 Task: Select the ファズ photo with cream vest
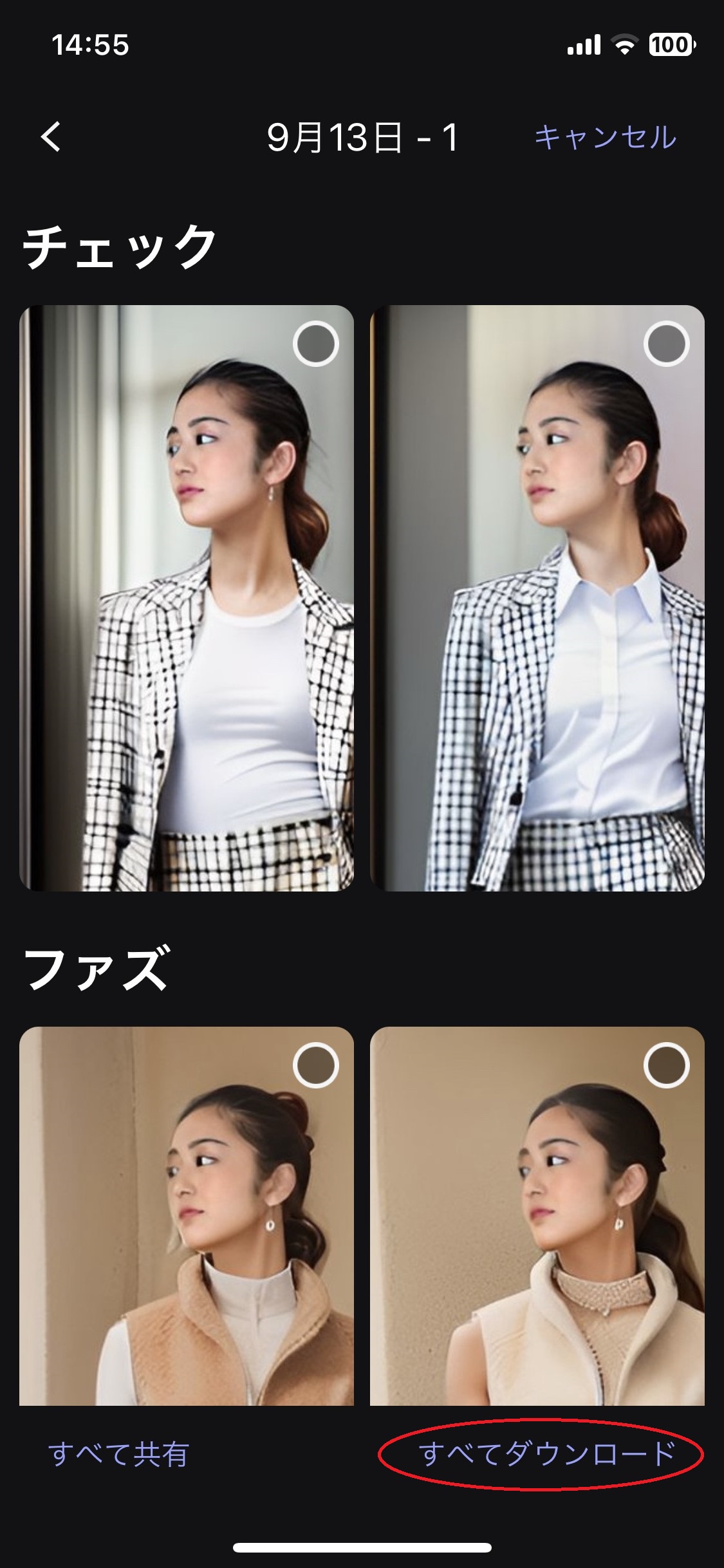pyautogui.click(x=666, y=1065)
